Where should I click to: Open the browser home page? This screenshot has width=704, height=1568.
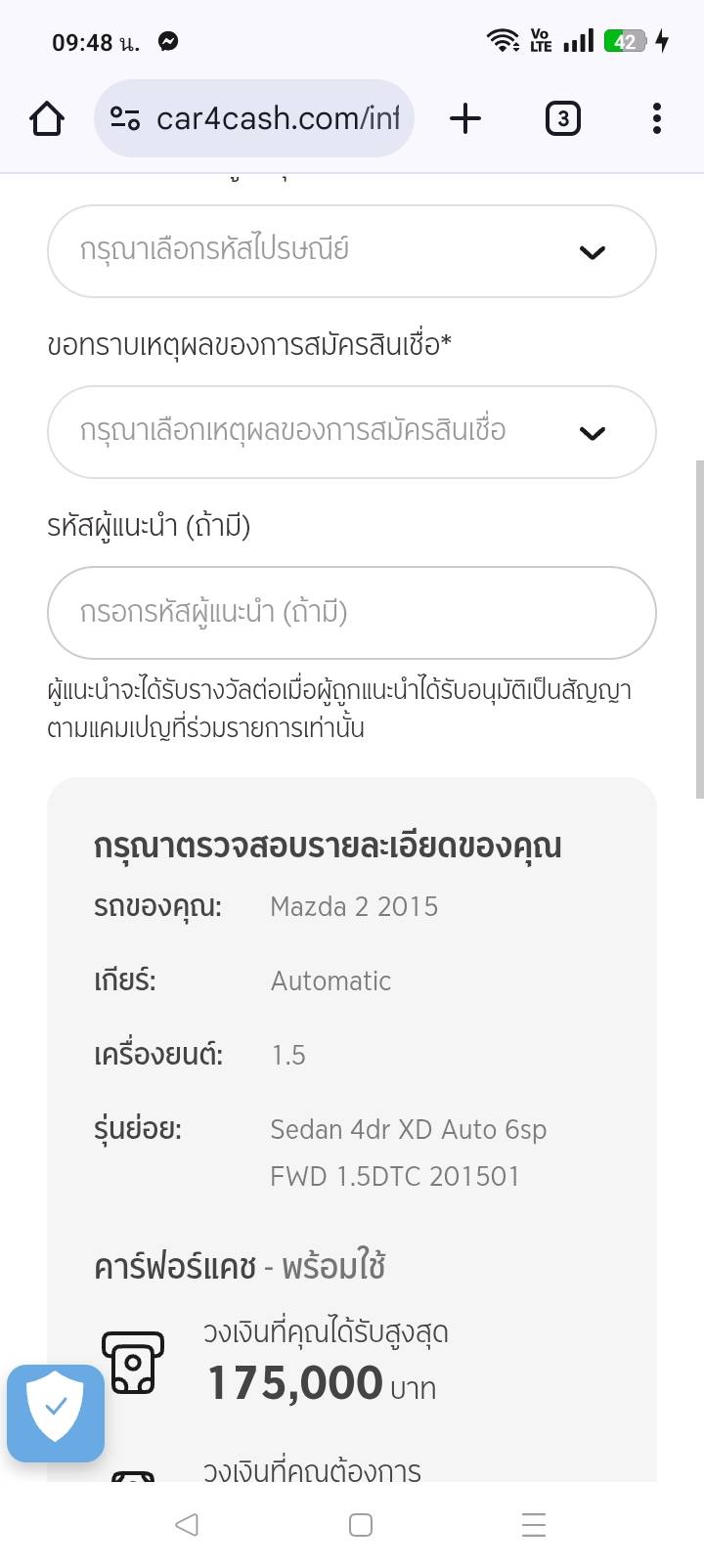point(47,119)
